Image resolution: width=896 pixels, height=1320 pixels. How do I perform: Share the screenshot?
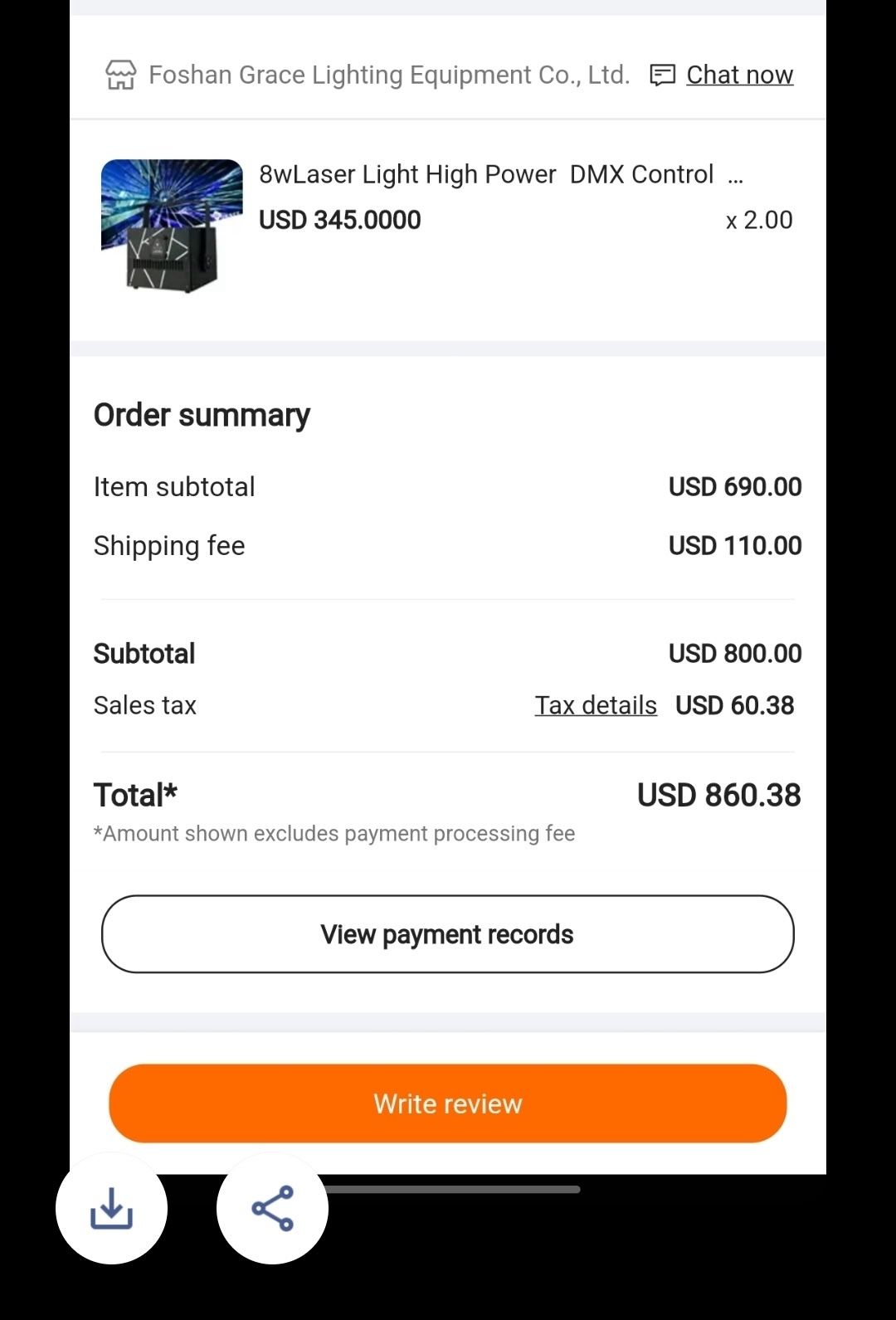tap(272, 1208)
